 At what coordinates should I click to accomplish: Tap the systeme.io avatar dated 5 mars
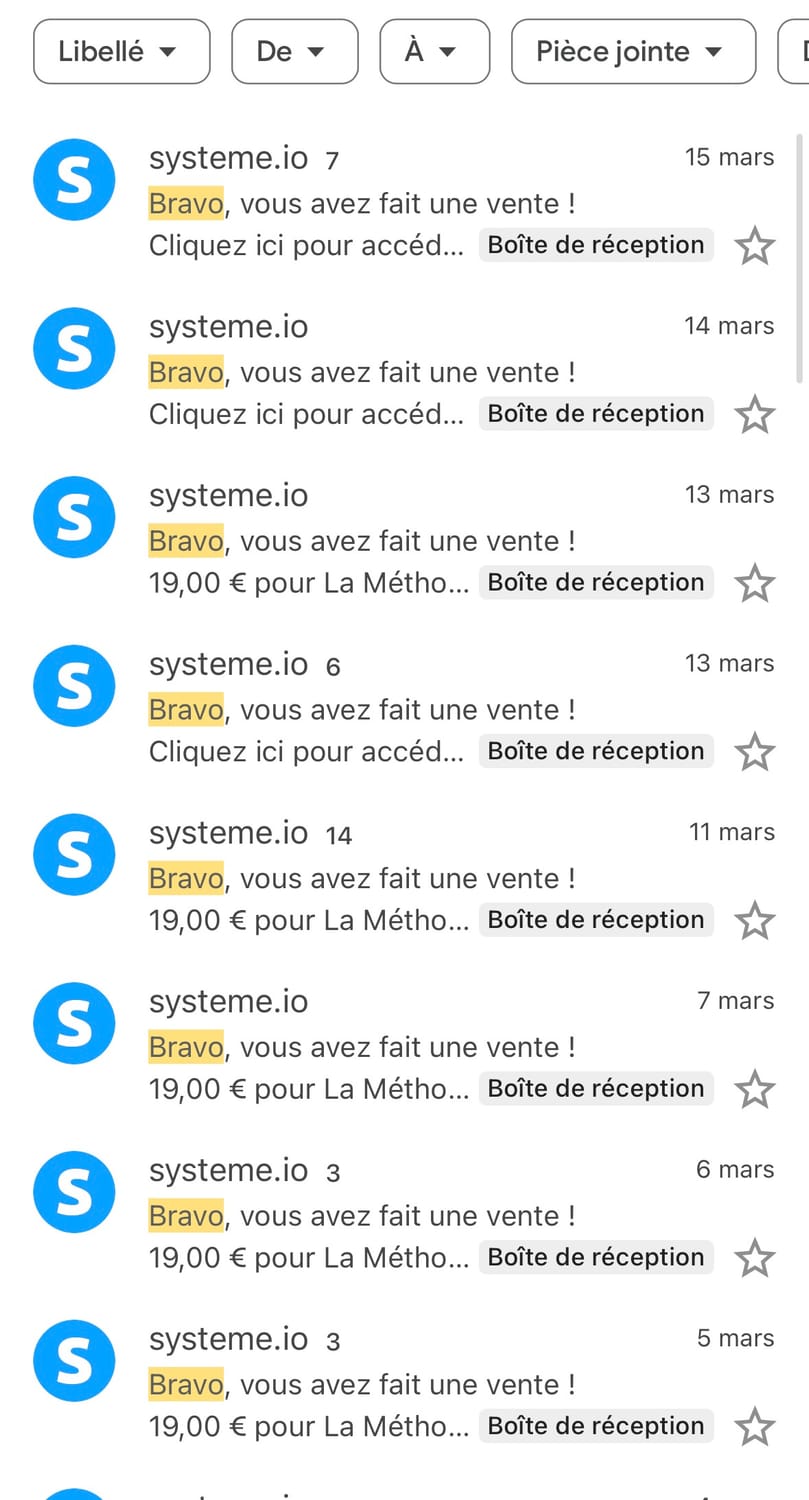(x=73, y=1360)
